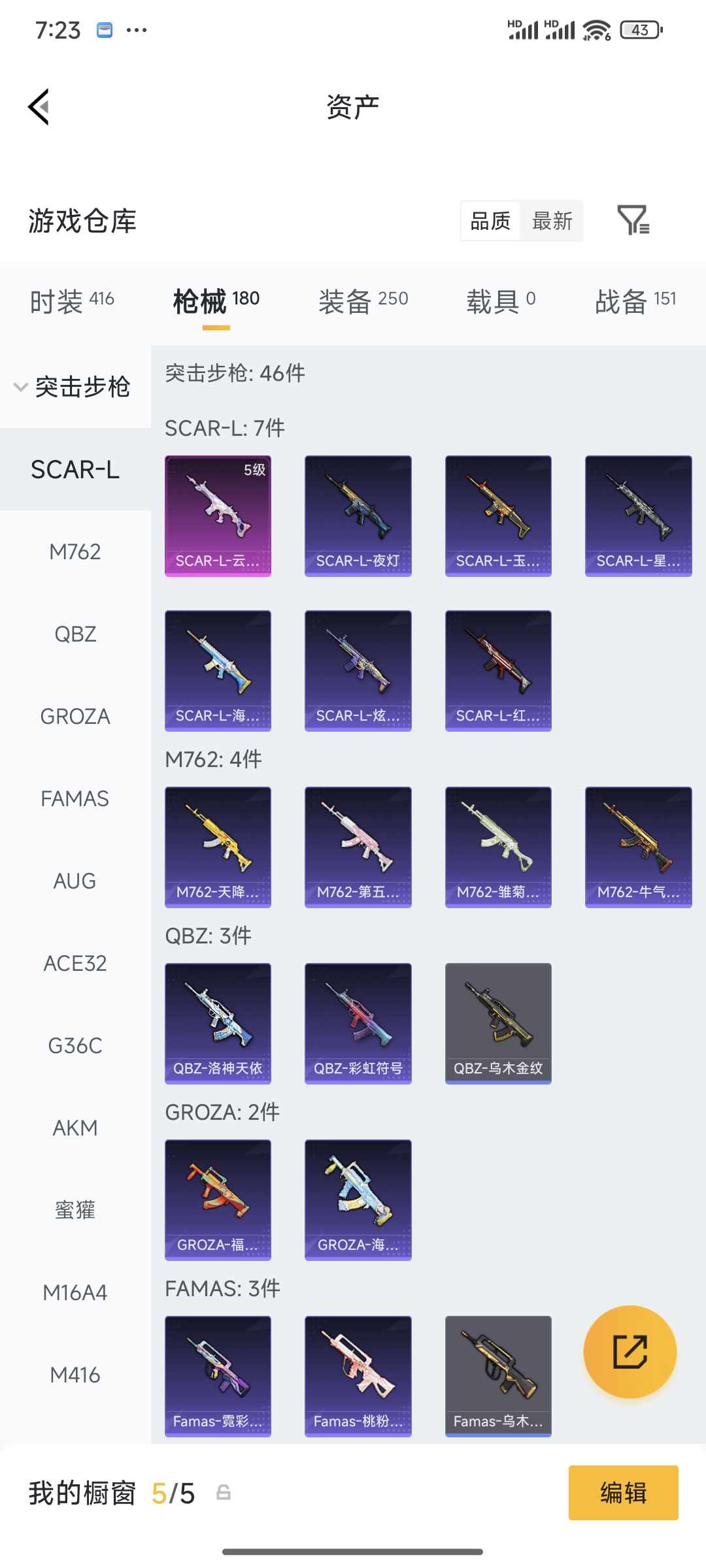The width and height of the screenshot is (706, 1568).
Task: Sort by 品质
Action: pyautogui.click(x=490, y=221)
